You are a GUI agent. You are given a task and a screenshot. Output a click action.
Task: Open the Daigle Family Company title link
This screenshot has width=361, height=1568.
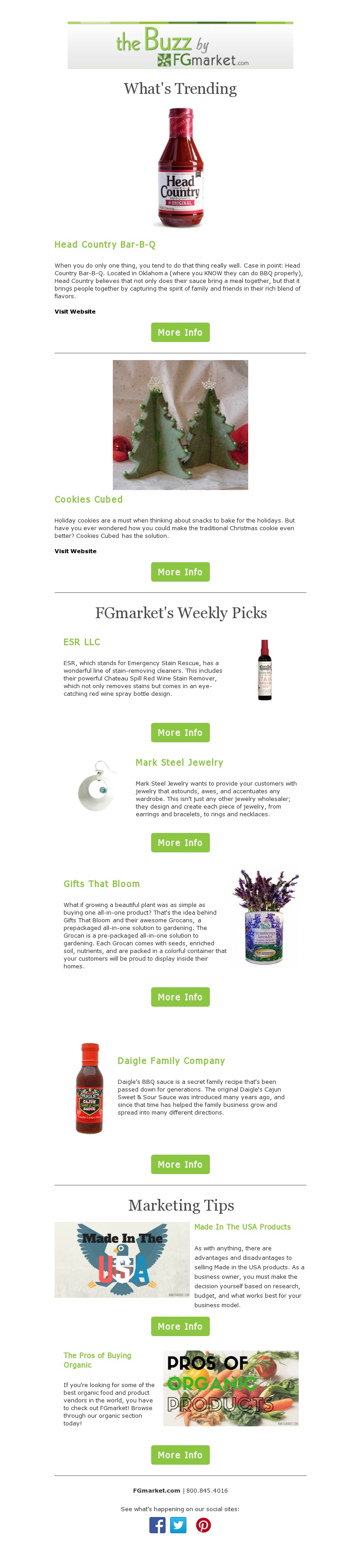tap(171, 1060)
